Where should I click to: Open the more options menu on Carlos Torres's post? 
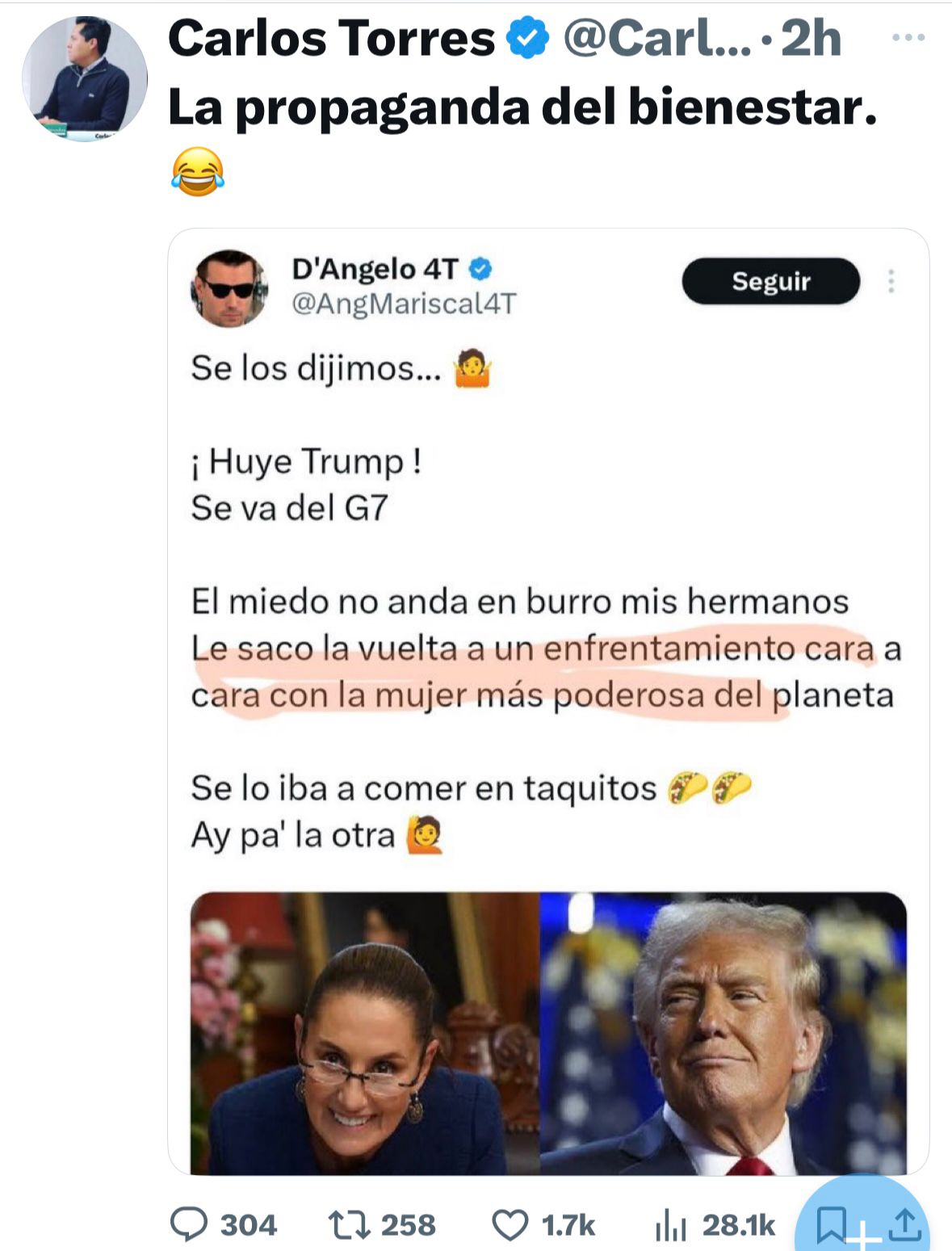(x=908, y=37)
